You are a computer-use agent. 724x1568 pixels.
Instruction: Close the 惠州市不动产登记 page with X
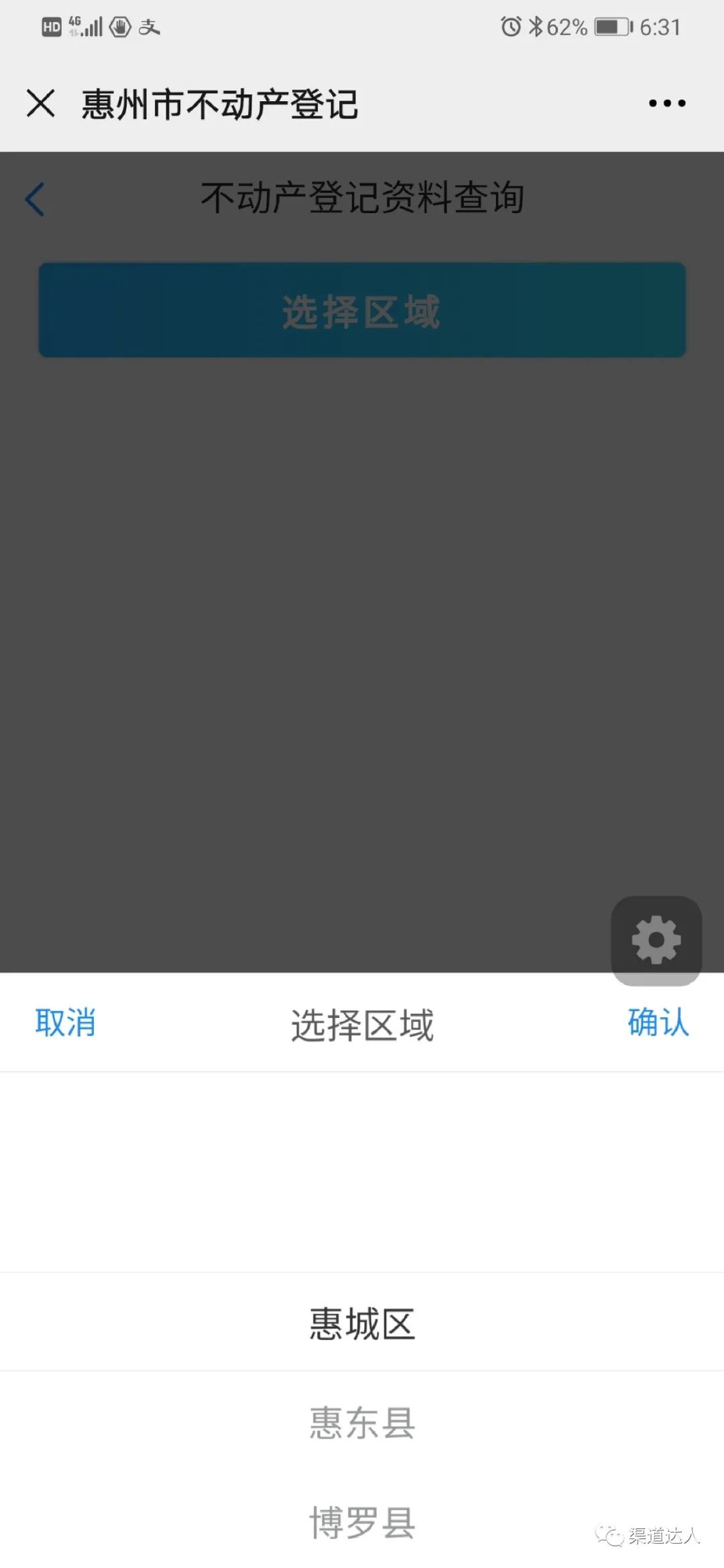point(41,104)
